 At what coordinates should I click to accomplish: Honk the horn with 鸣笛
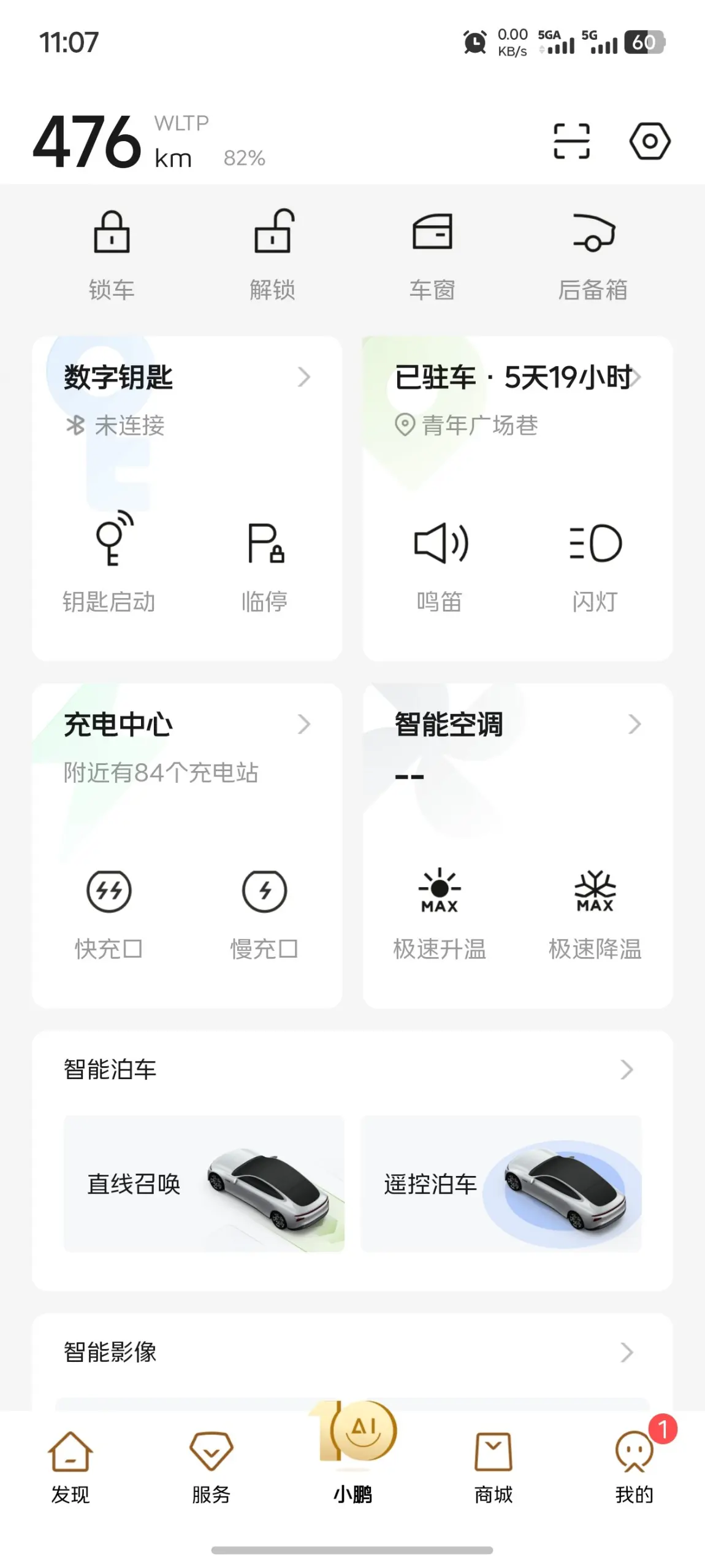click(x=440, y=561)
